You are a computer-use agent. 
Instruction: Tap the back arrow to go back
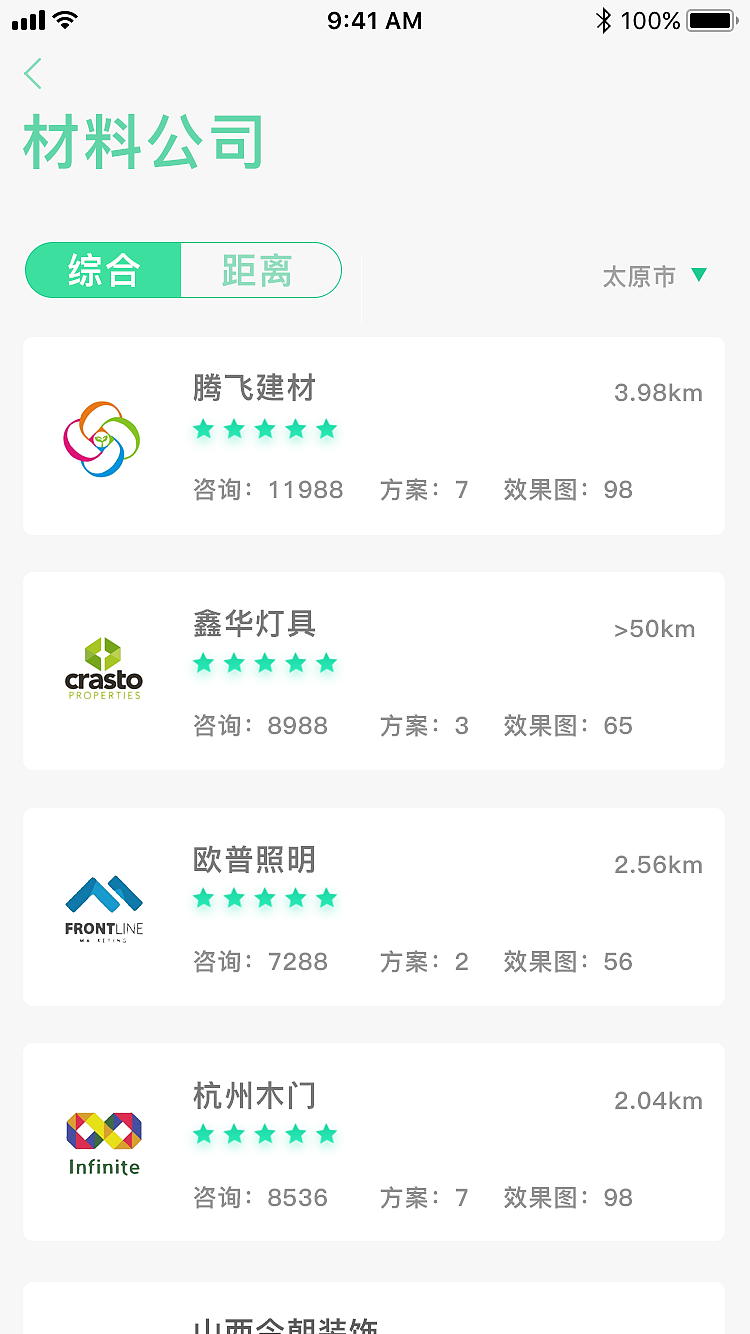[32, 73]
